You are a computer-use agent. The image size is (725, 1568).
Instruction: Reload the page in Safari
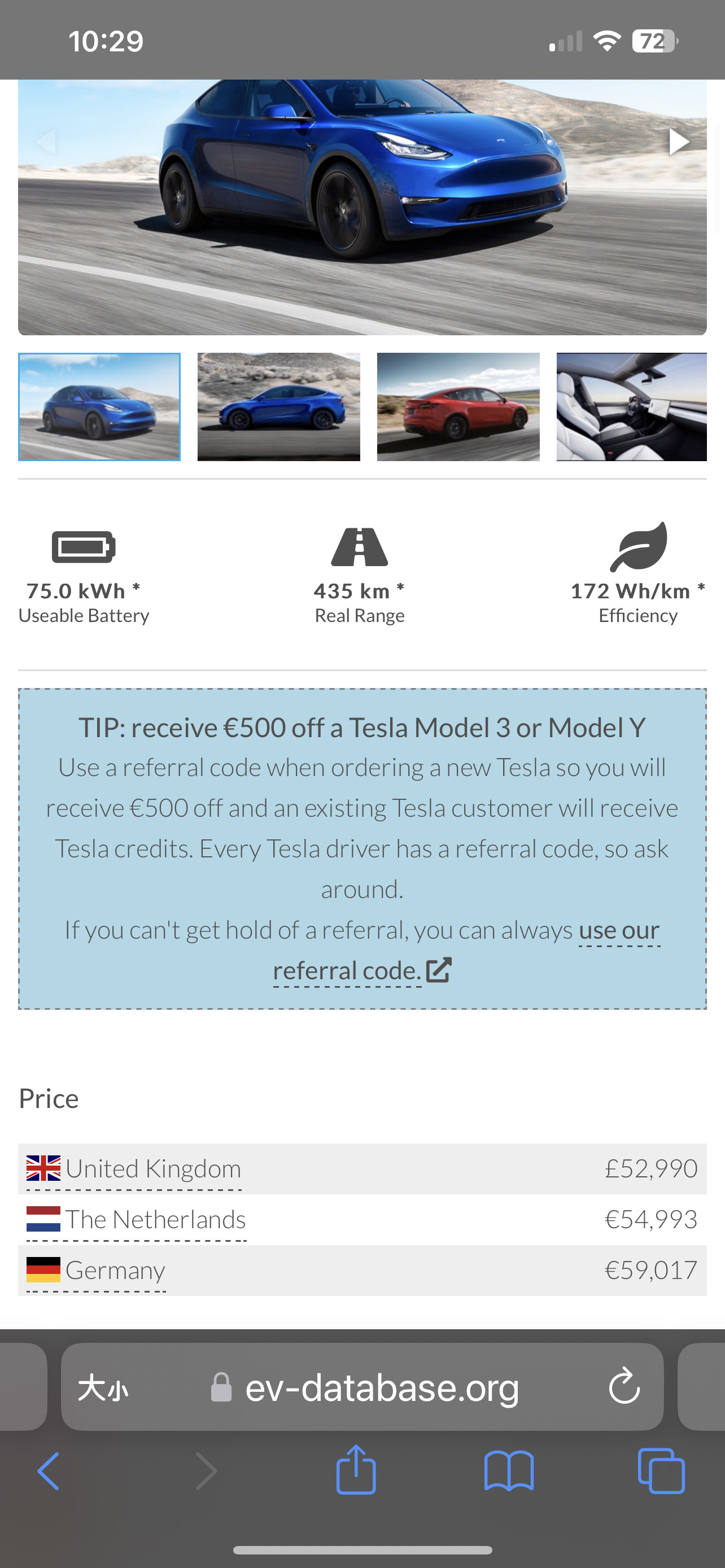coord(624,1387)
